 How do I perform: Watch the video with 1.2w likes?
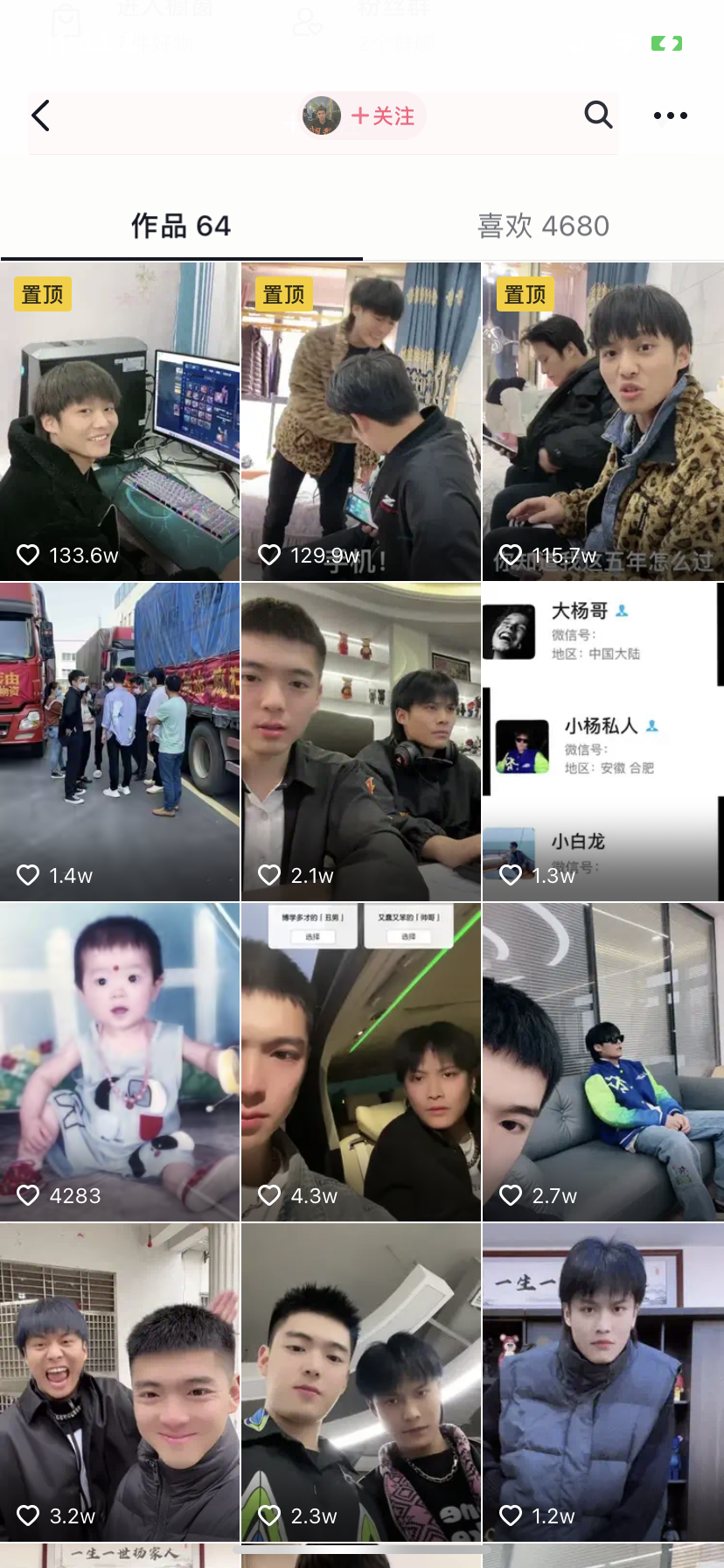click(602, 1382)
